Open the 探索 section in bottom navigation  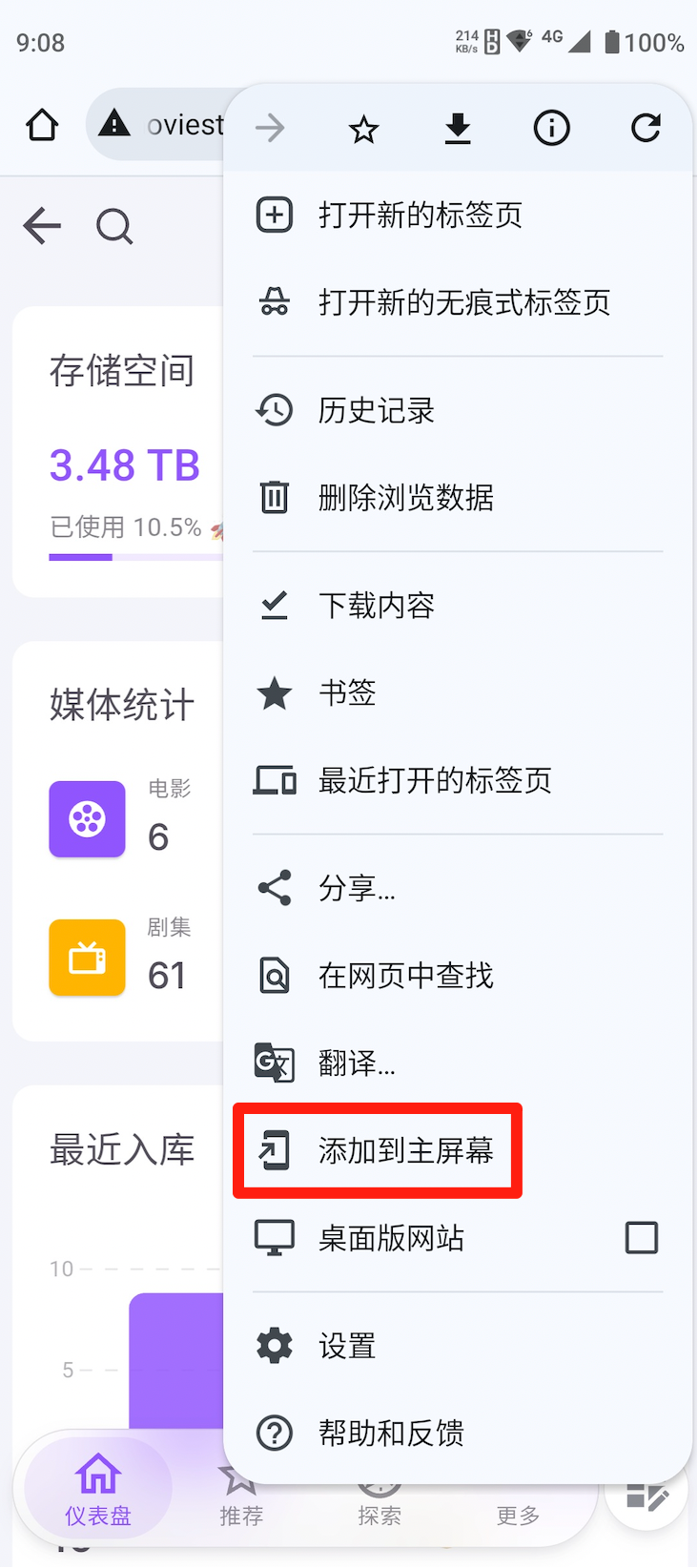tap(379, 1516)
